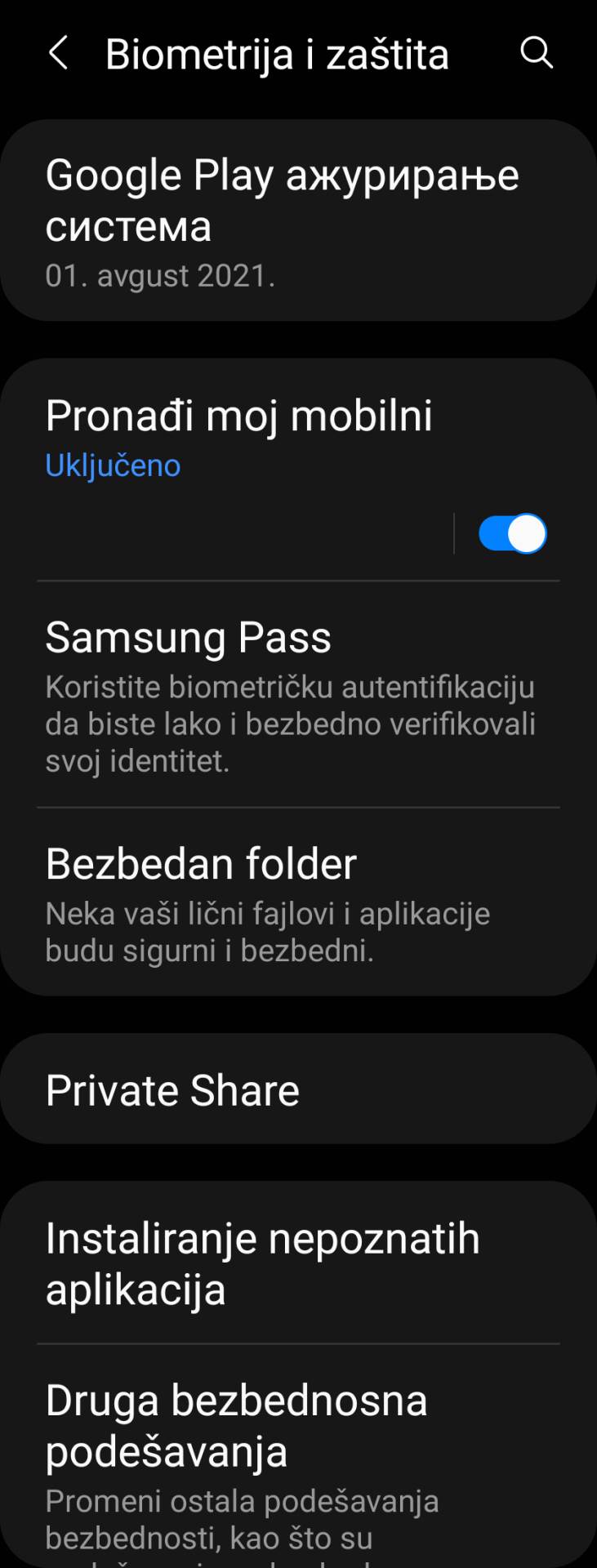Open search in Biometrija i zaštita settings

click(535, 52)
